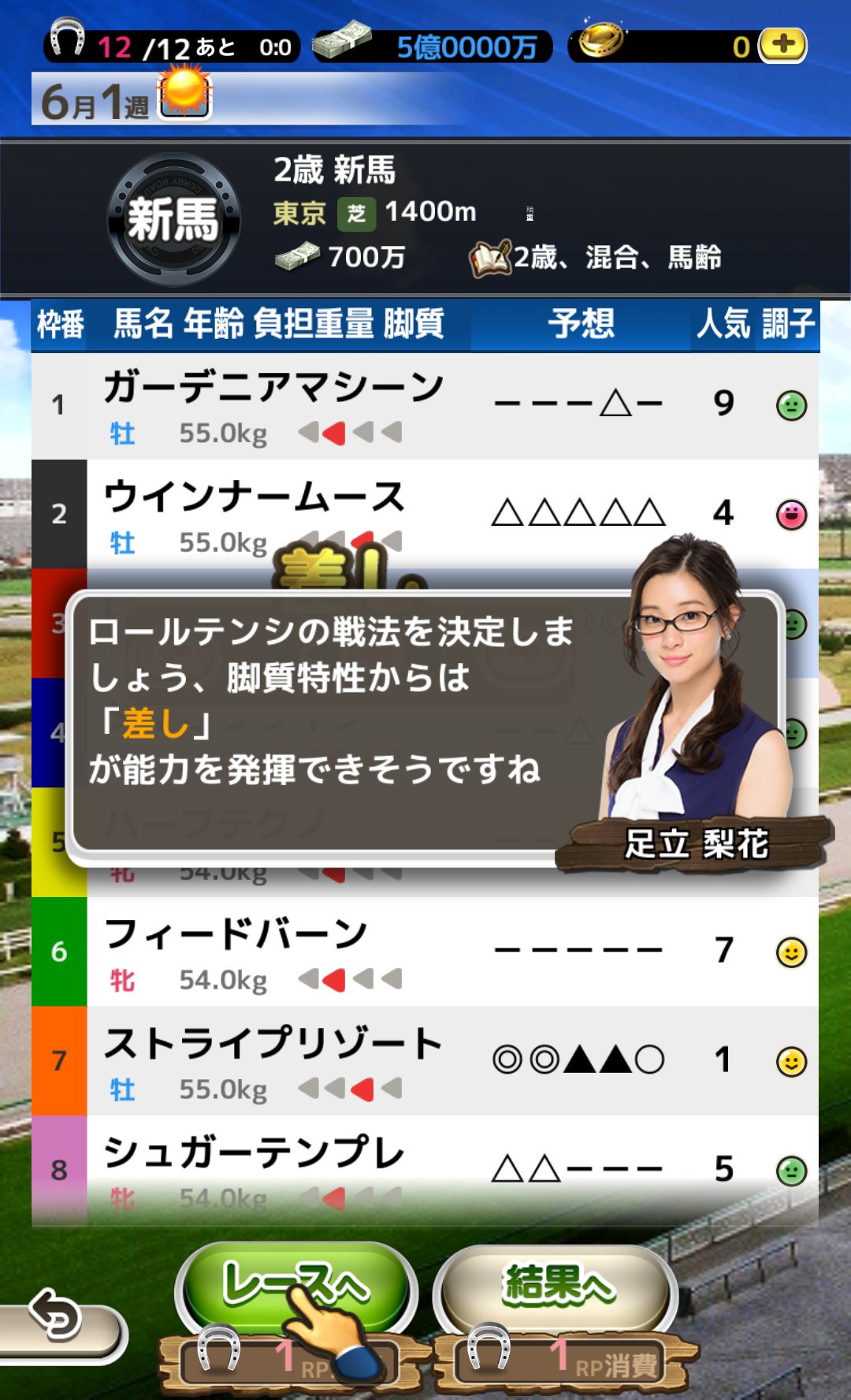
Task: Open フィードバーン entry row
Action: click(x=425, y=951)
